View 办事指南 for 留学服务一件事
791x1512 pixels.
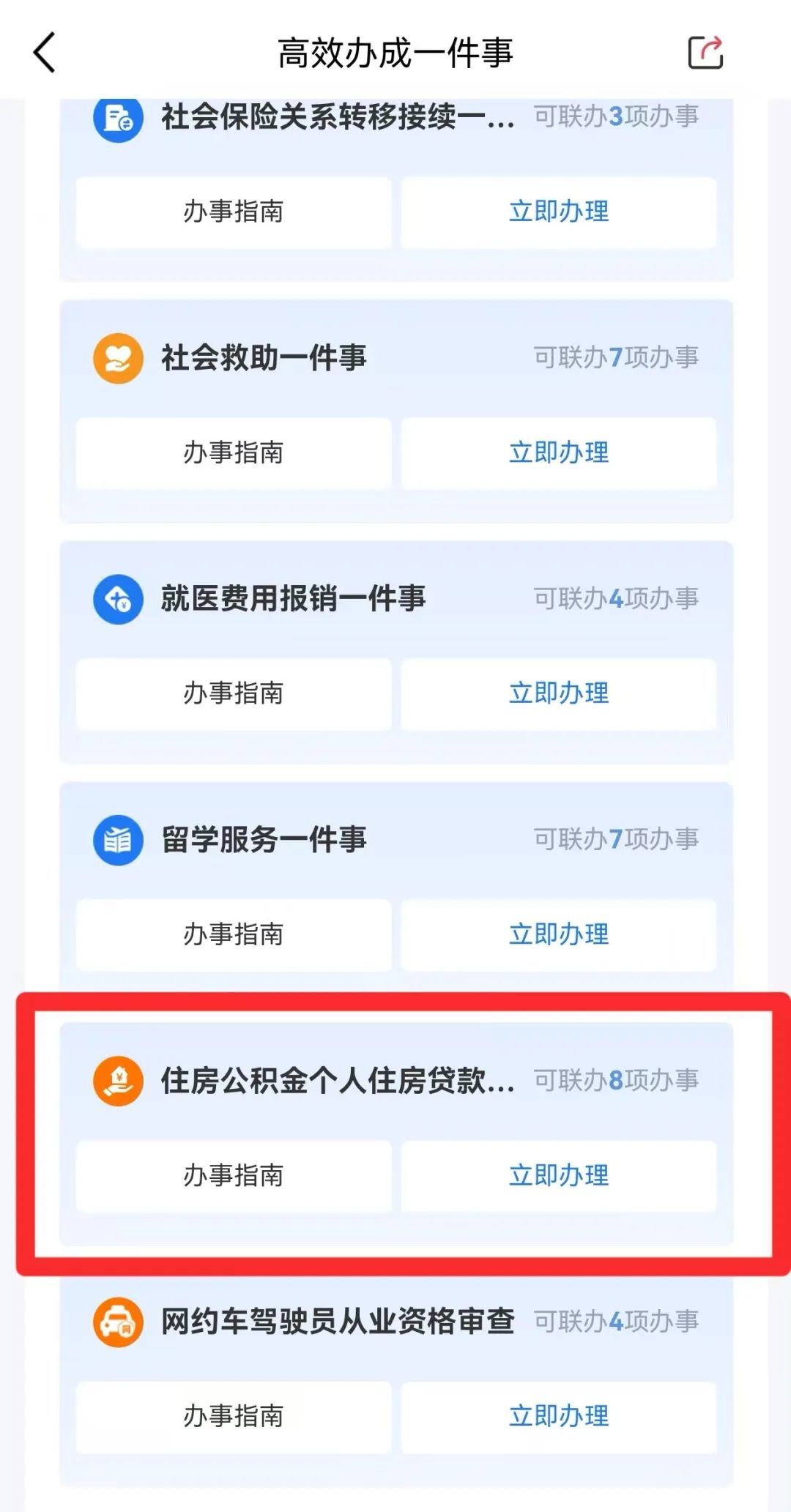pos(234,934)
